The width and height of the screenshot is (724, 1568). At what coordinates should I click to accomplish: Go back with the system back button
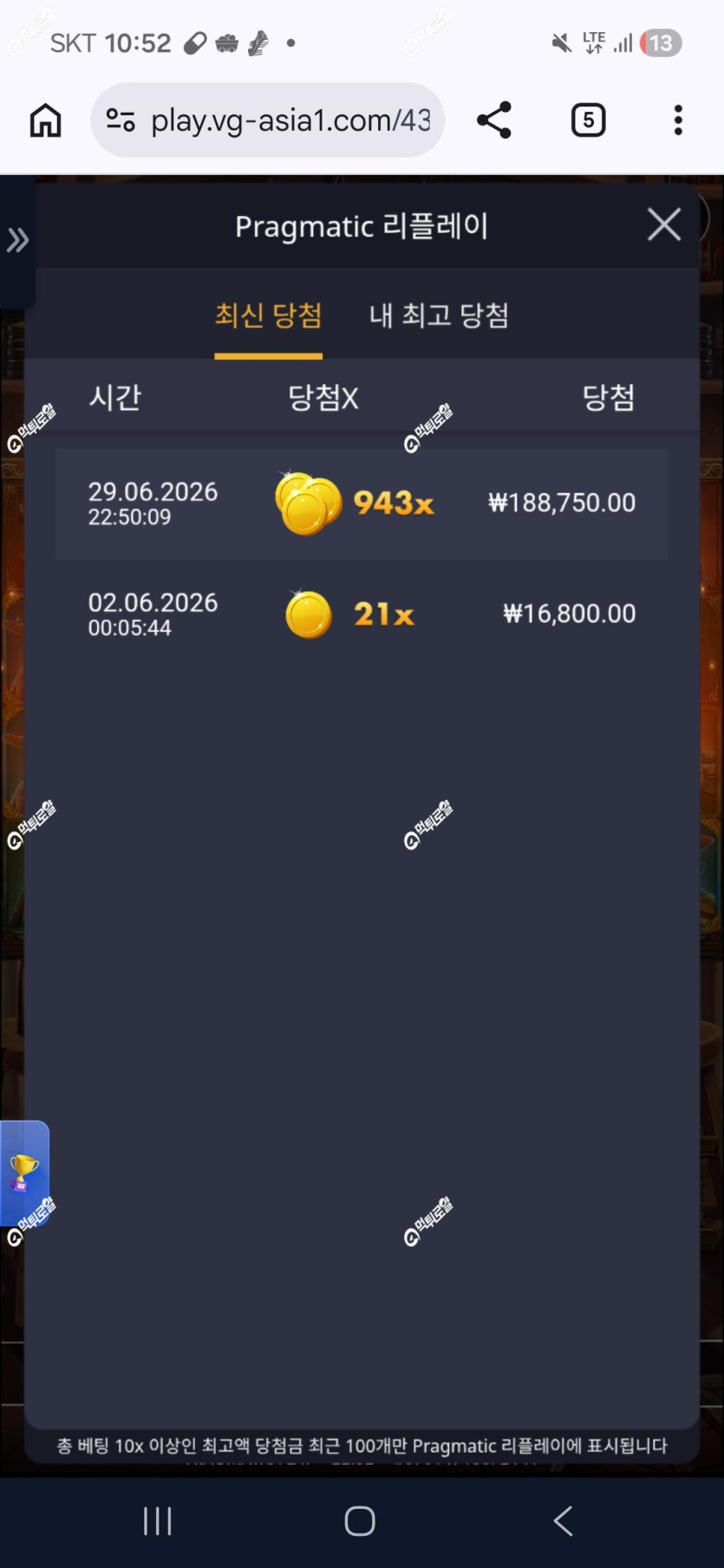coord(564,1520)
